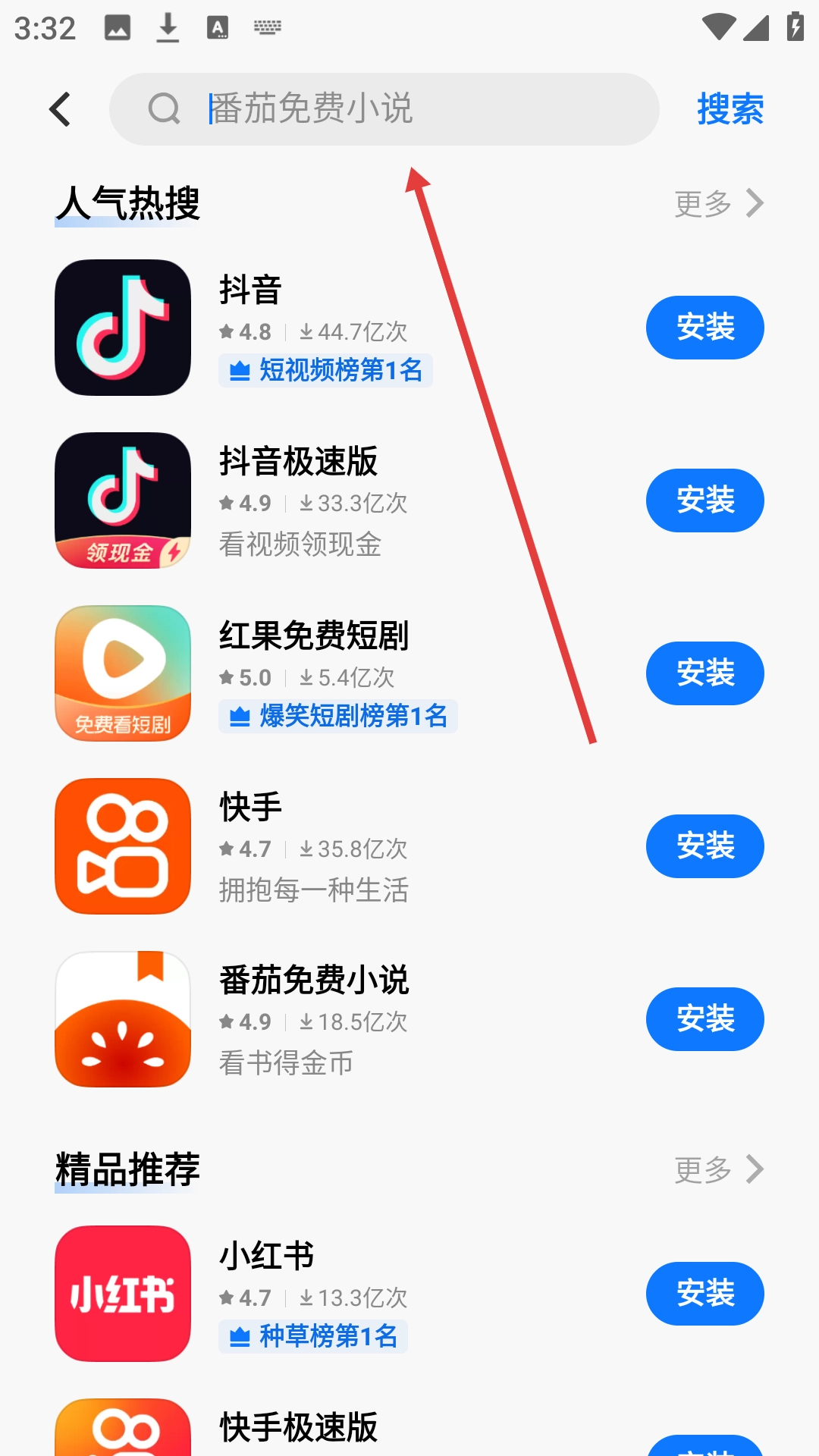Viewport: 819px width, 1456px height.
Task: Open 更多 next to 人气热搜
Action: [x=719, y=203]
